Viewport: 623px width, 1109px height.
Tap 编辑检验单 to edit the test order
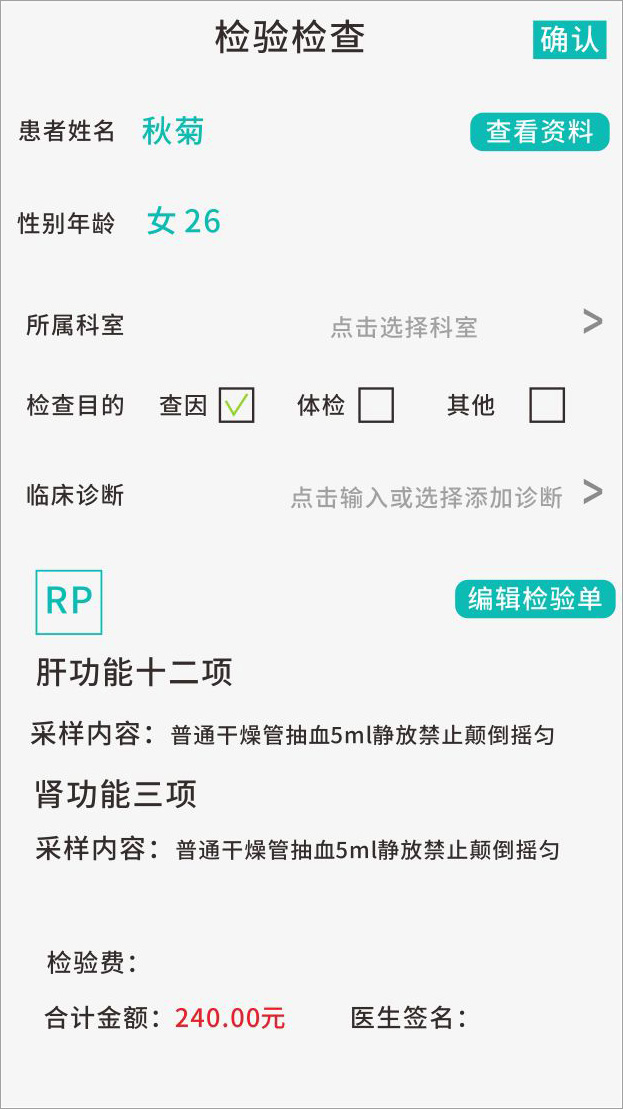pos(535,598)
